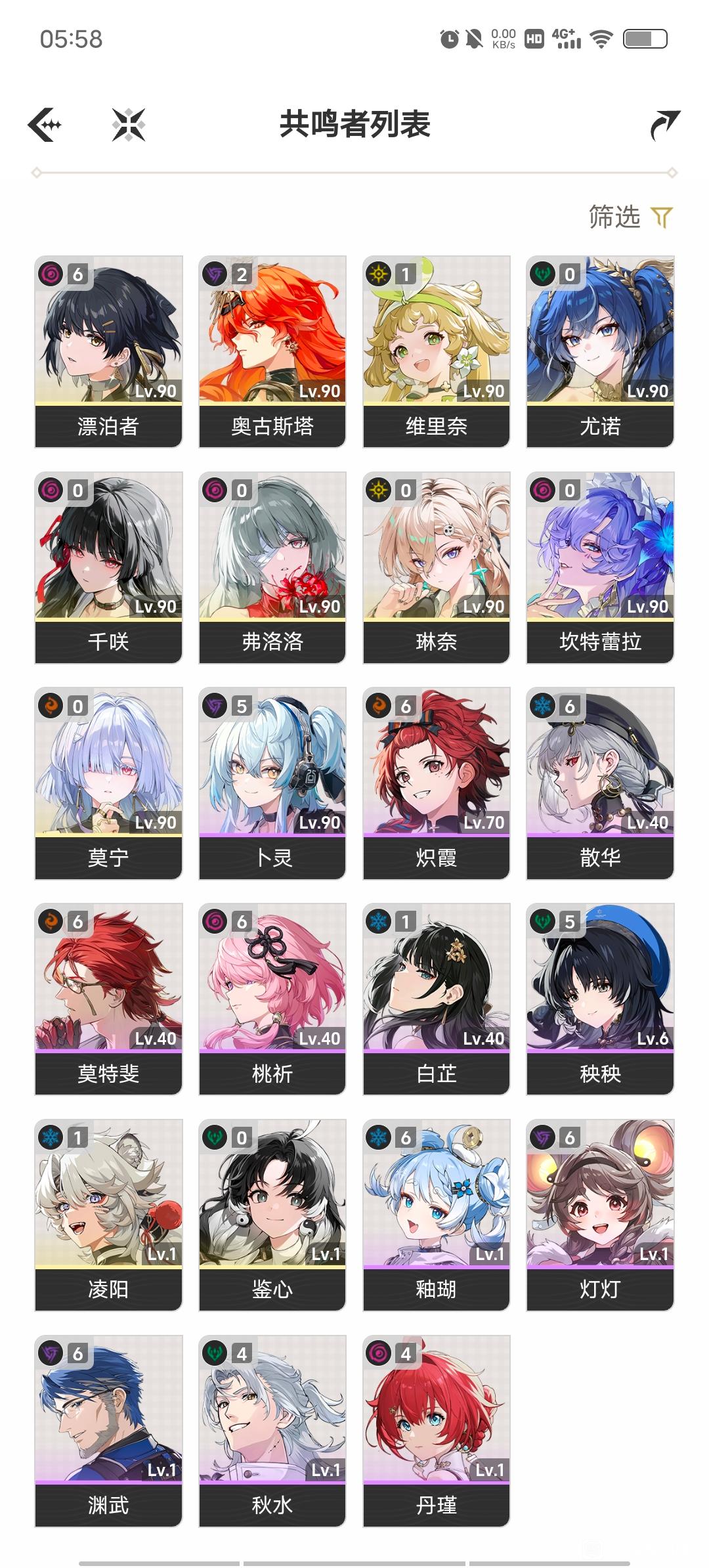Image resolution: width=709 pixels, height=1568 pixels.
Task: Select the 奥古斯塔 card
Action: [272, 351]
